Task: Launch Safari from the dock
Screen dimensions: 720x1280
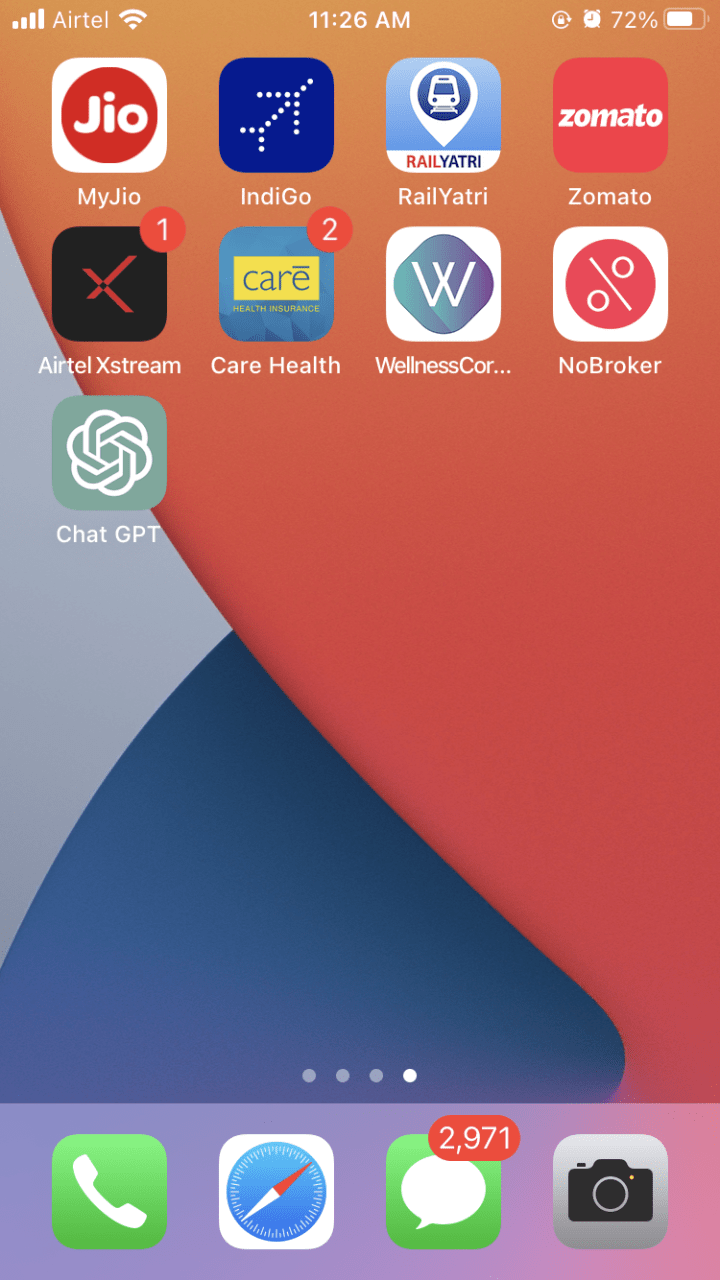Action: click(x=276, y=1192)
